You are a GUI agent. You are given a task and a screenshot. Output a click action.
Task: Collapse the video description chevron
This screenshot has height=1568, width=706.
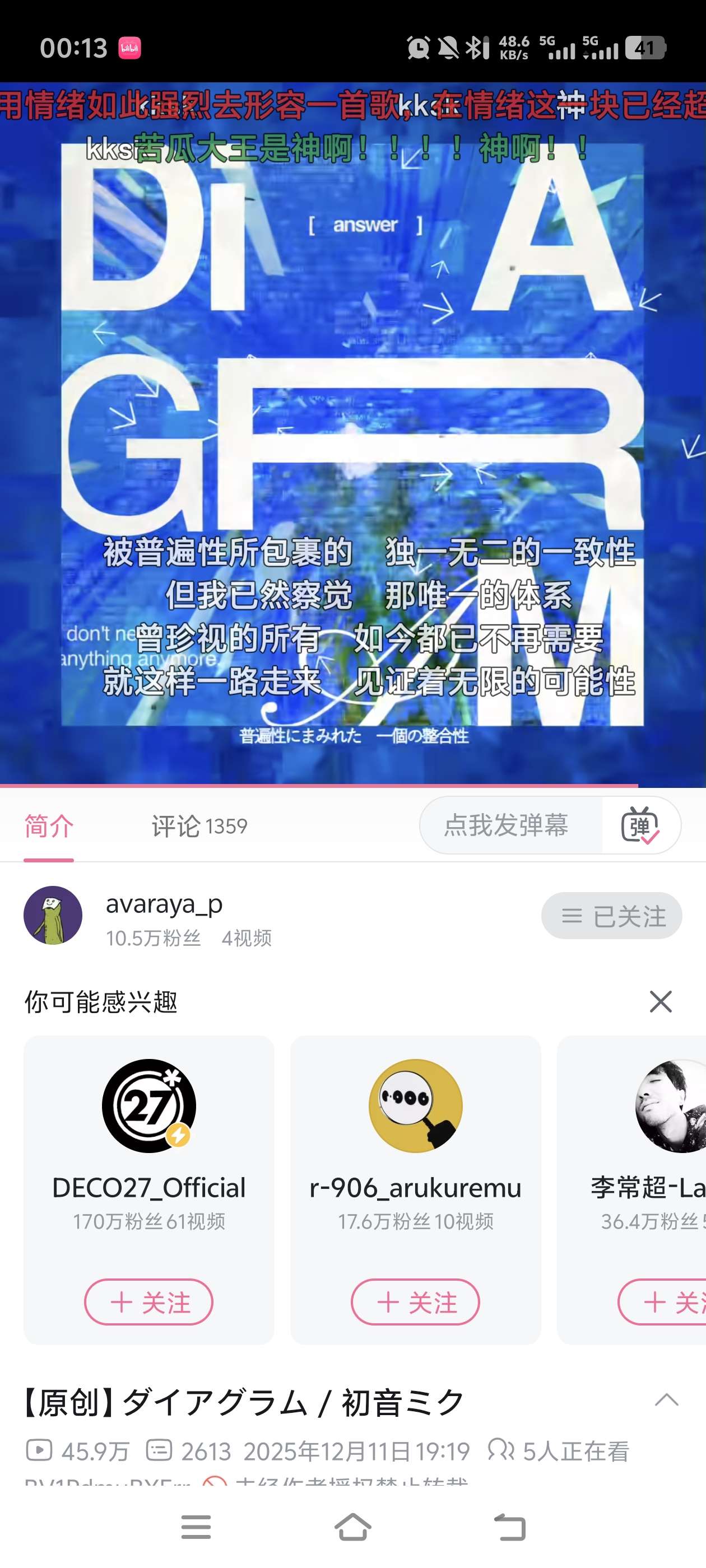coord(666,1400)
